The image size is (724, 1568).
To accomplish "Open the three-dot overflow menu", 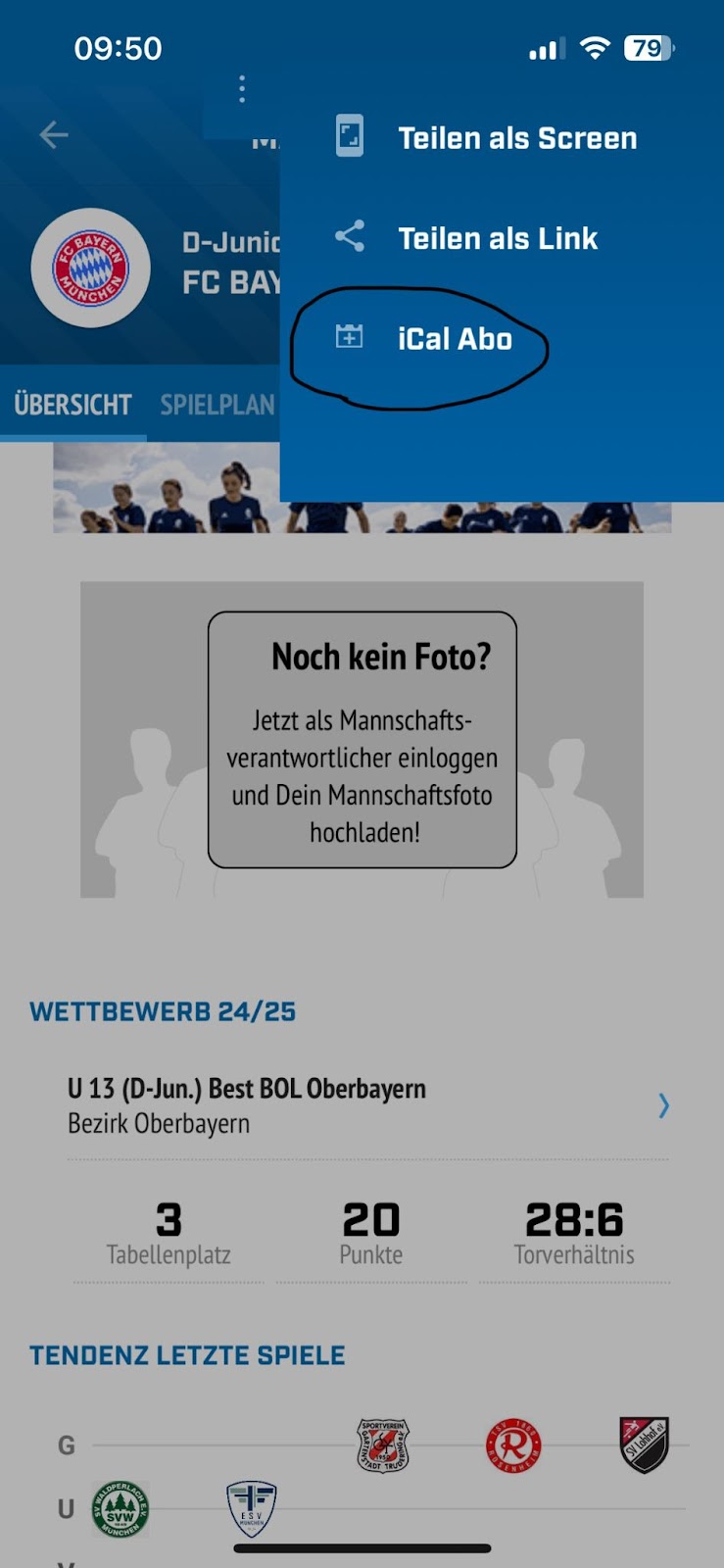I will coord(242,89).
